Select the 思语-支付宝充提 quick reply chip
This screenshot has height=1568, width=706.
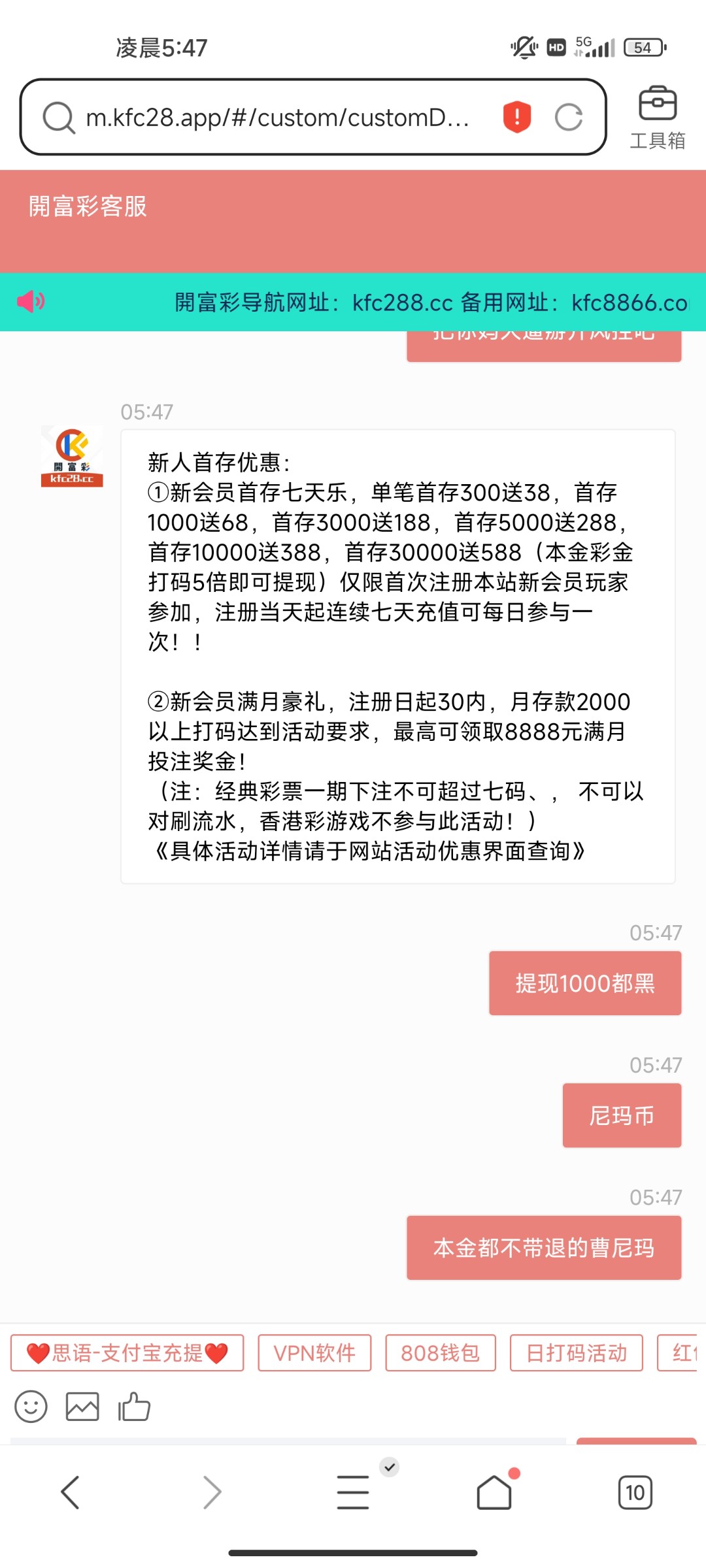[x=127, y=1352]
